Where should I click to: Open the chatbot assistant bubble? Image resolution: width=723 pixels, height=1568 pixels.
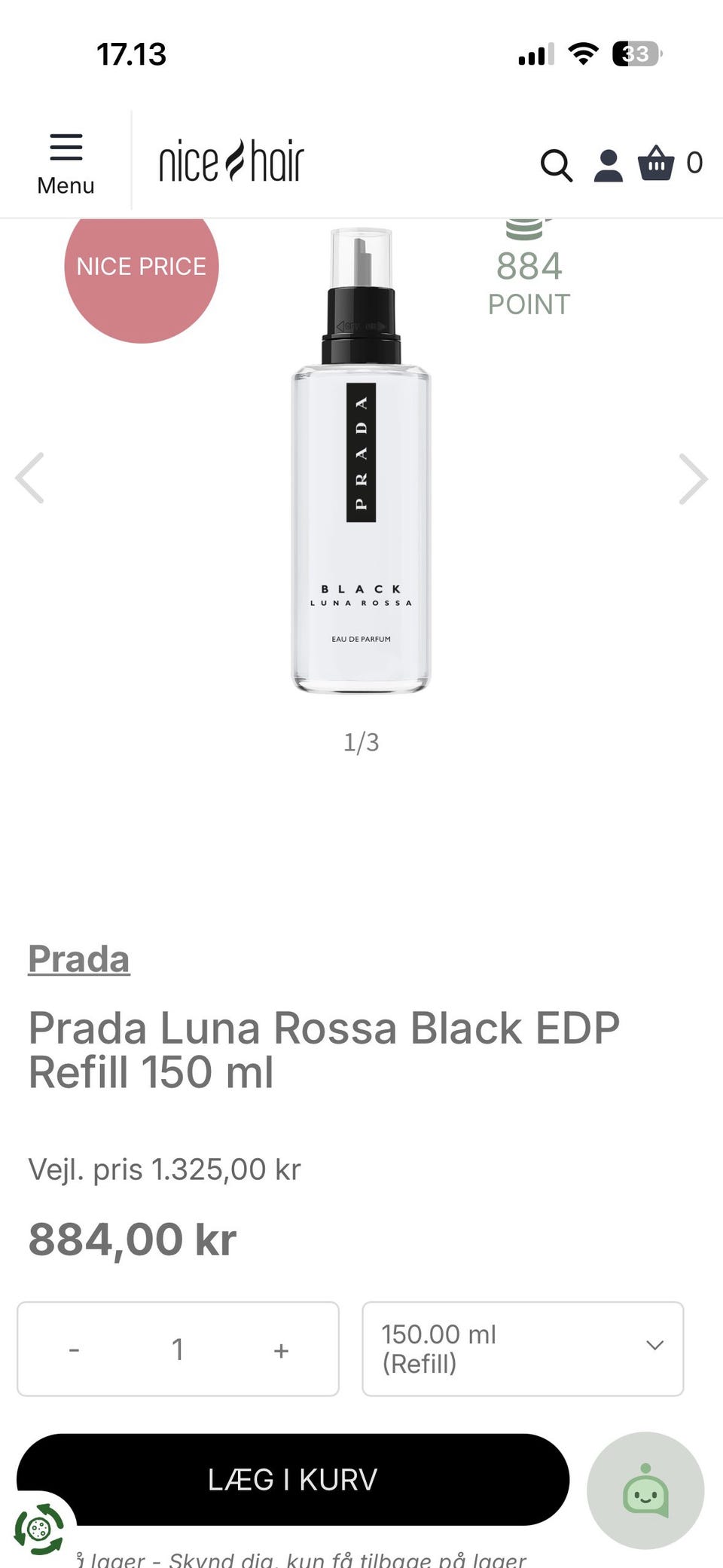click(x=645, y=1490)
